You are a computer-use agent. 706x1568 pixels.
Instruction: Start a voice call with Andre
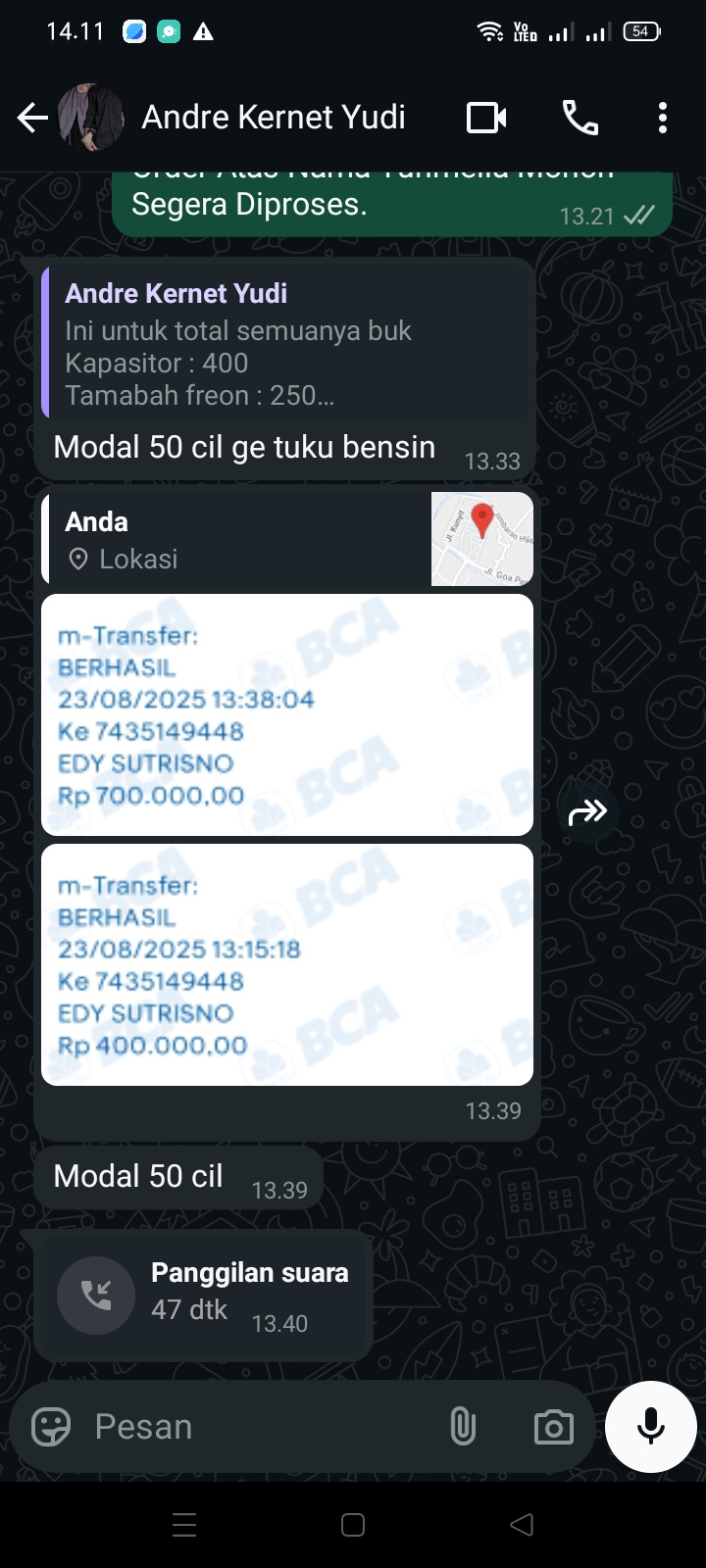click(x=580, y=118)
